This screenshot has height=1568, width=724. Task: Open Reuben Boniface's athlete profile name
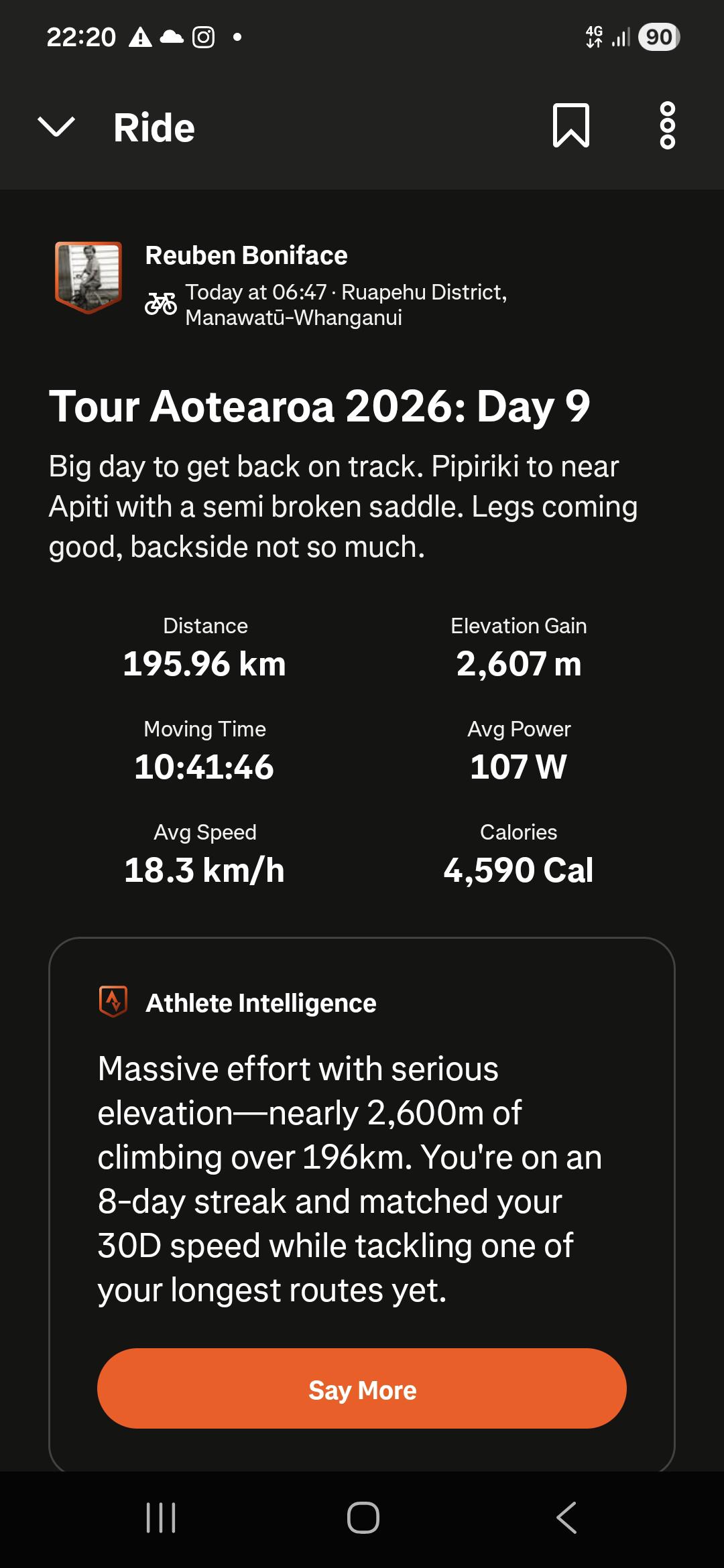[x=246, y=255]
